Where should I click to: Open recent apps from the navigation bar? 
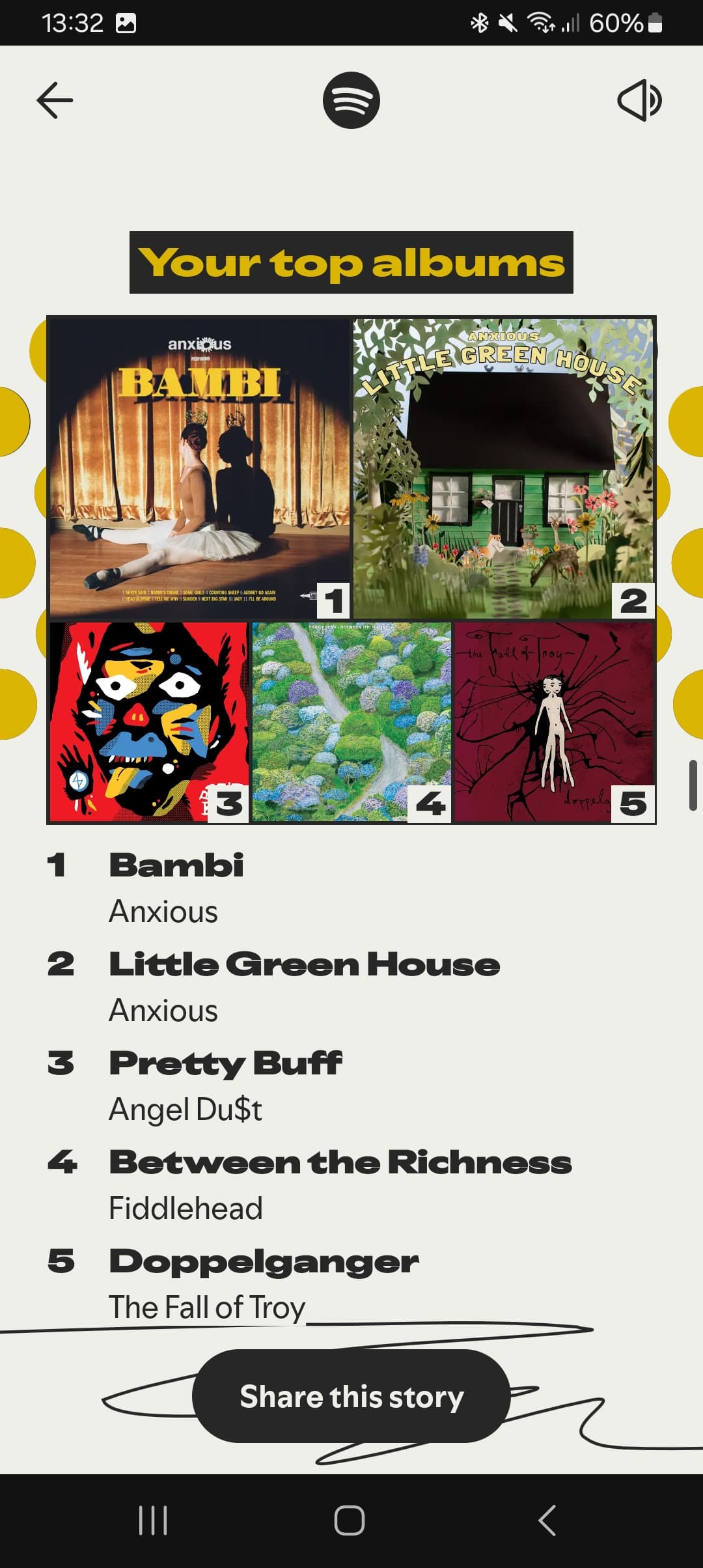tap(154, 1520)
